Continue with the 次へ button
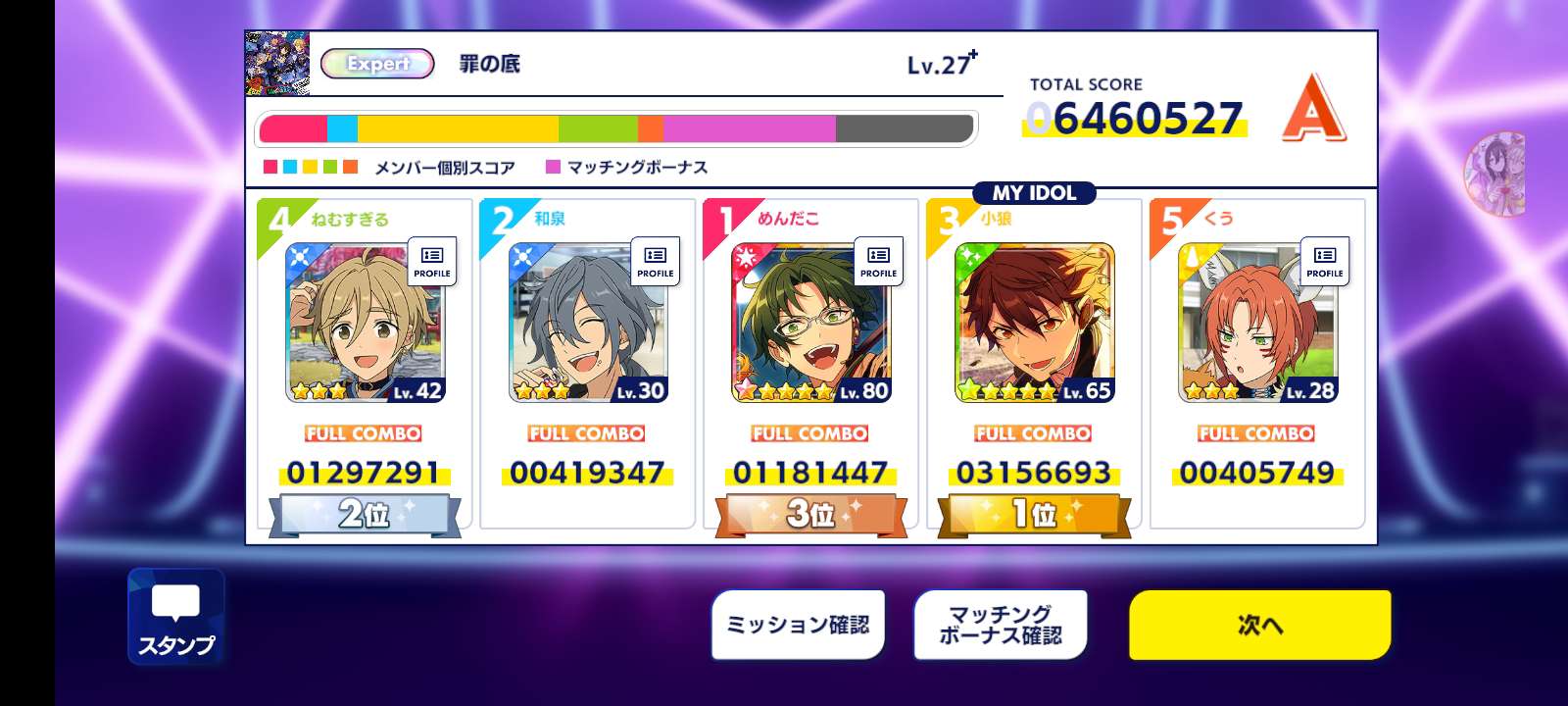Screen dimensions: 1568x706 tap(1259, 625)
